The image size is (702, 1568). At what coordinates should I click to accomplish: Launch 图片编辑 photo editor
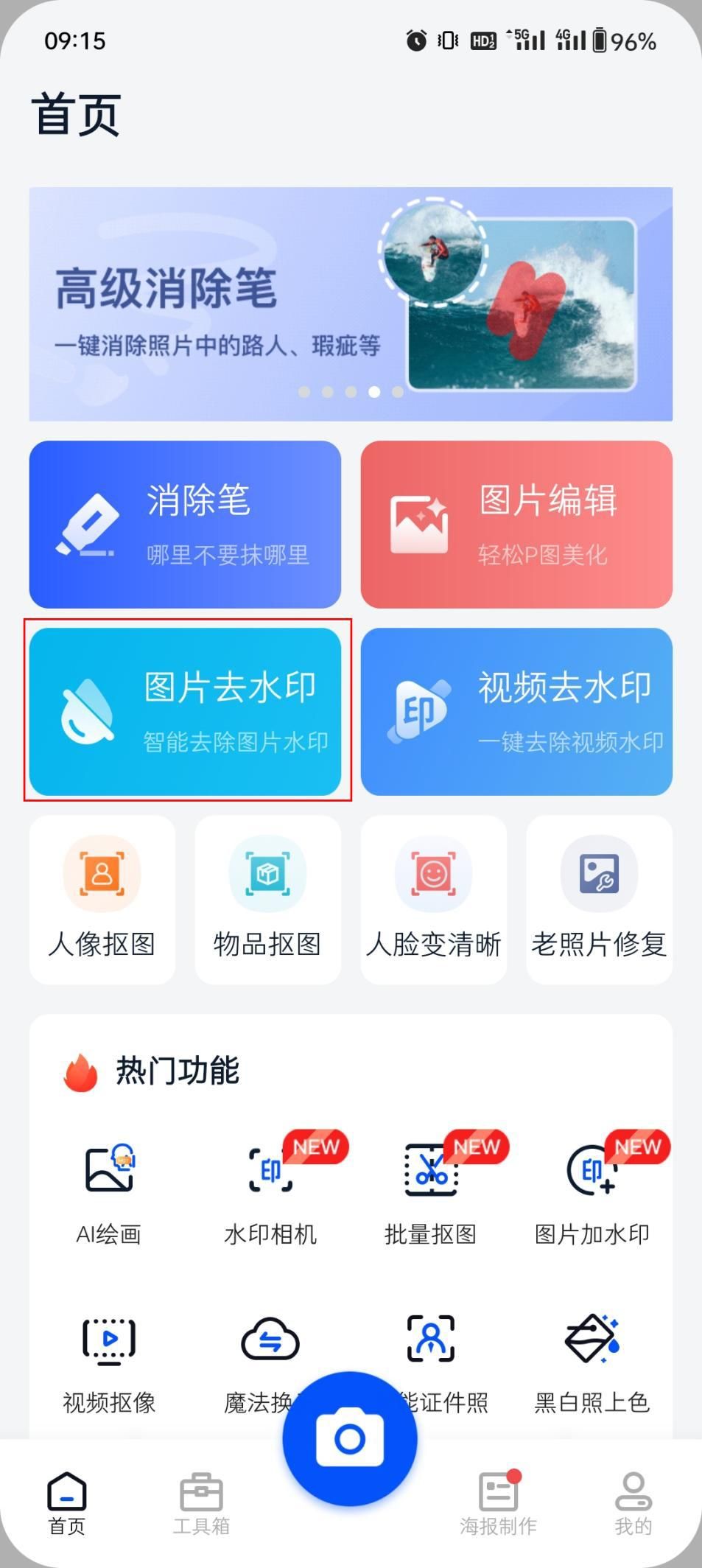click(516, 524)
